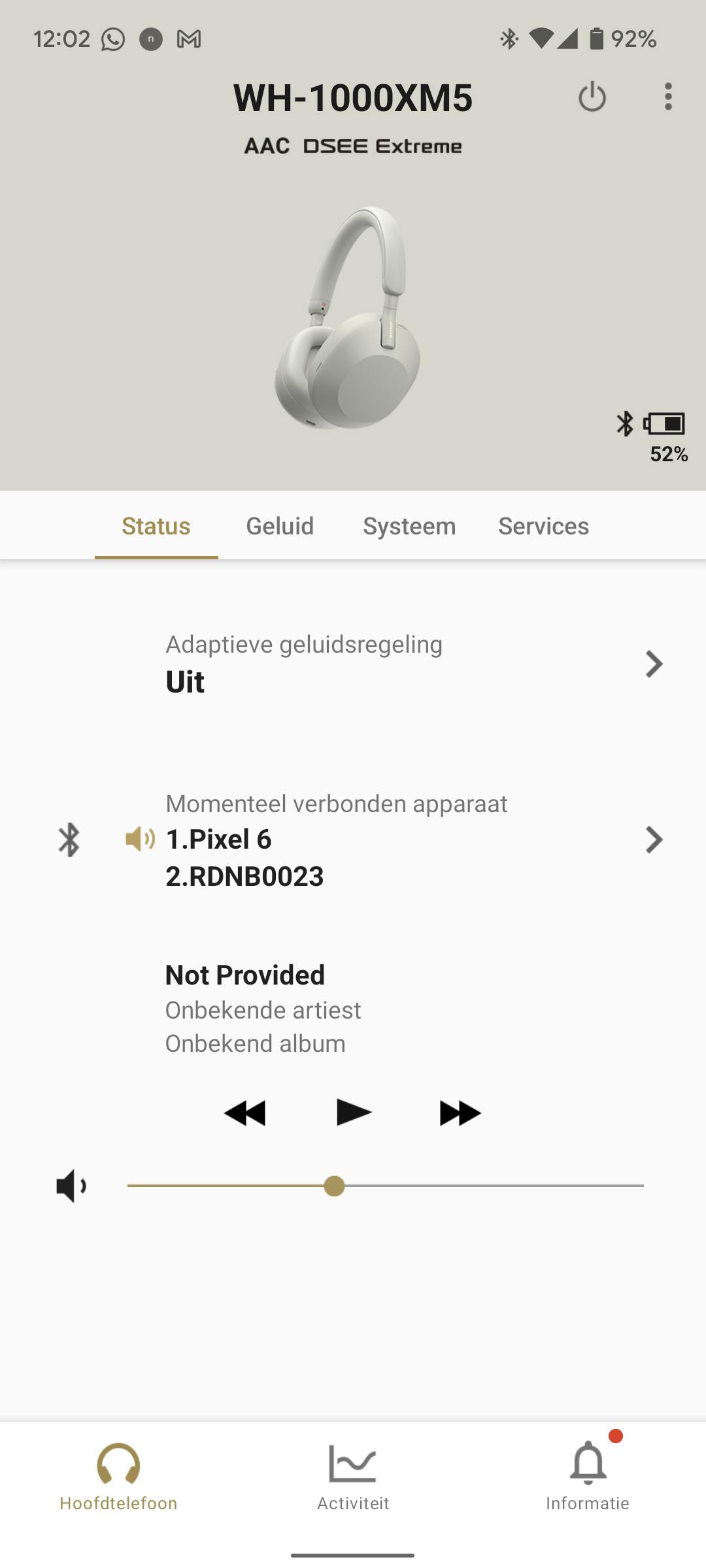
Task: Switch to the Geluid tab
Action: (x=280, y=526)
